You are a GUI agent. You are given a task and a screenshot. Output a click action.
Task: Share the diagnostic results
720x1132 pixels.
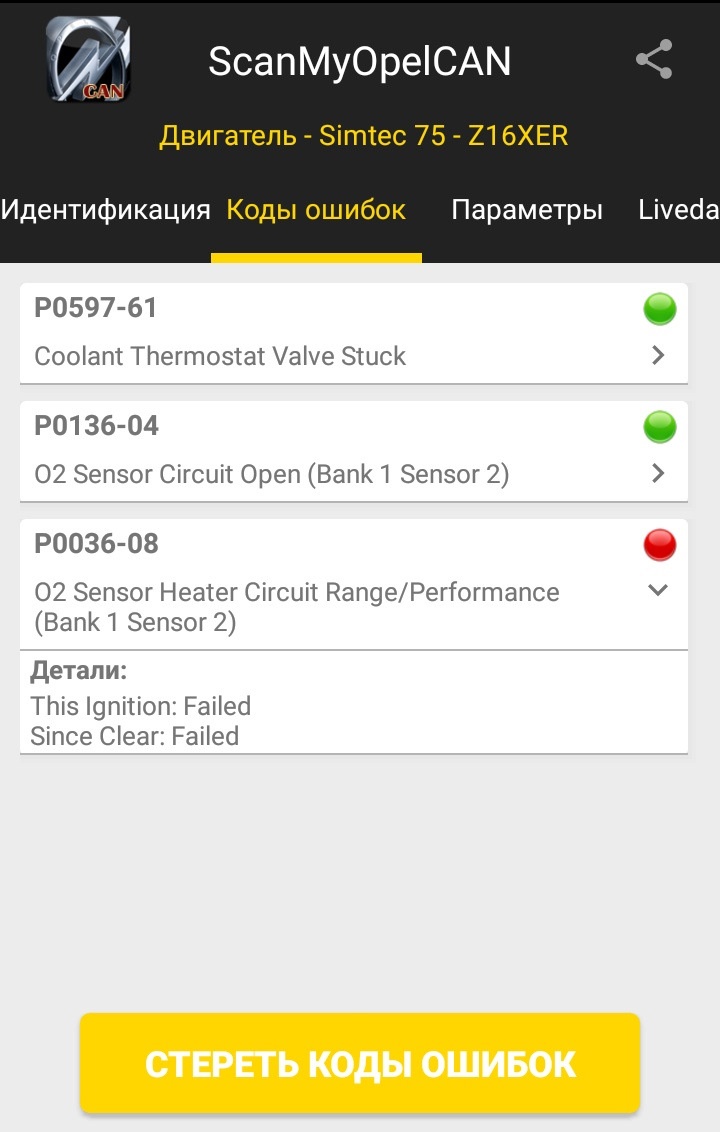pyautogui.click(x=654, y=61)
